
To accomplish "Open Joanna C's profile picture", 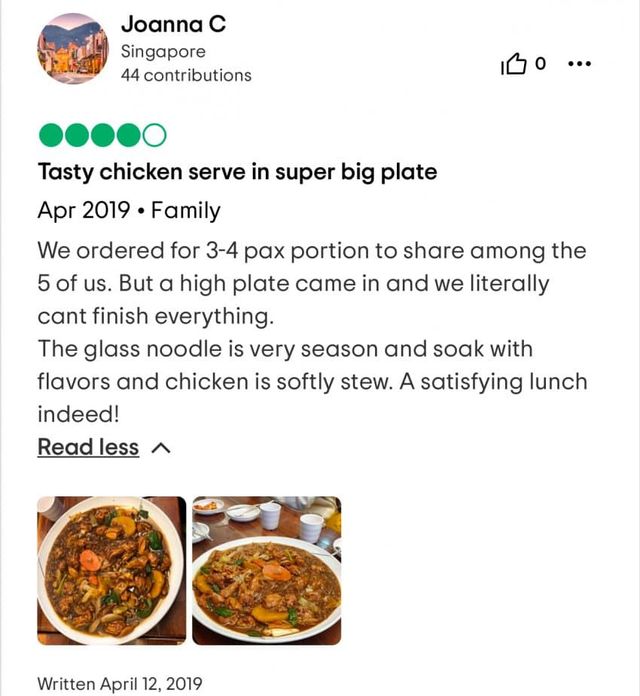I will 72,49.
